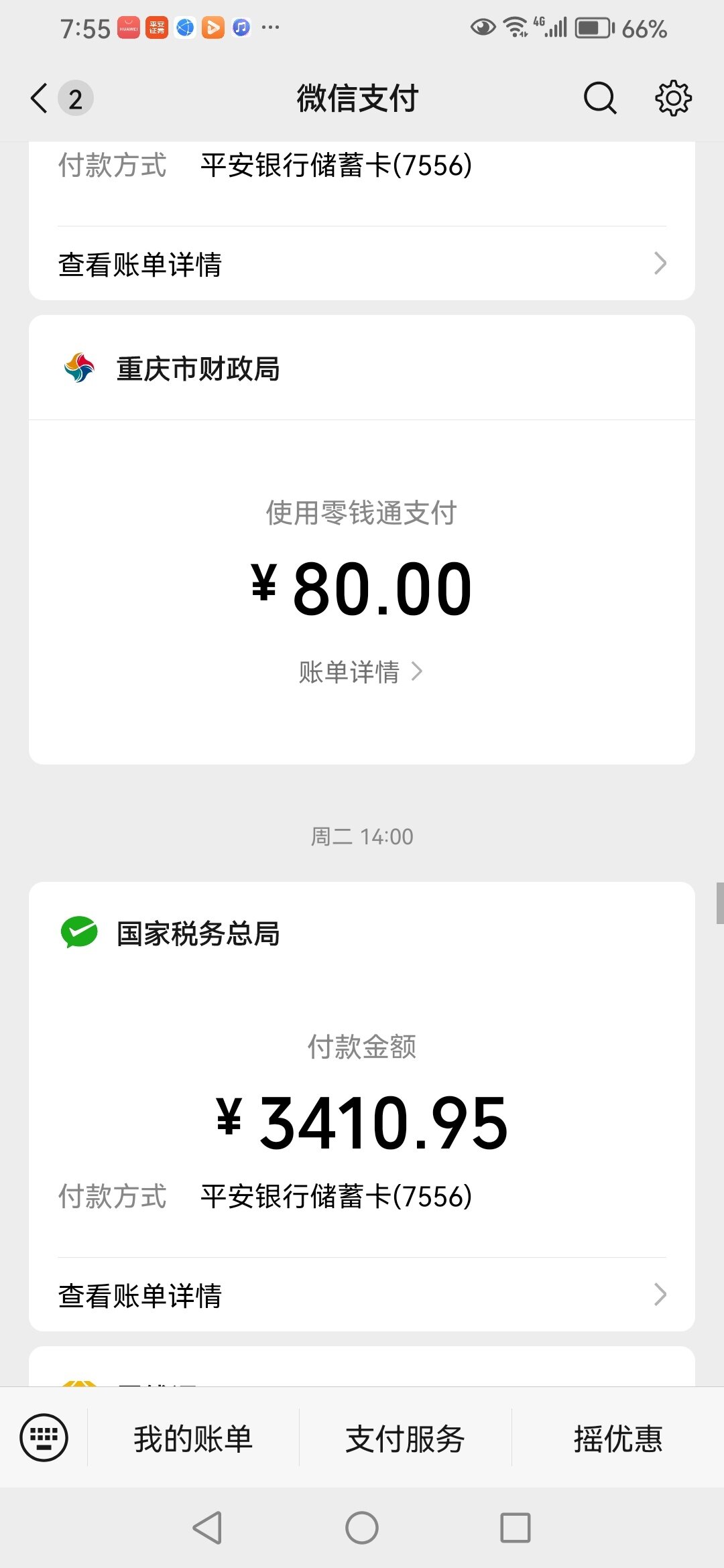Open the 重庆市财政局 ¥80.00 payment card
This screenshot has height=1568, width=724.
click(362, 539)
